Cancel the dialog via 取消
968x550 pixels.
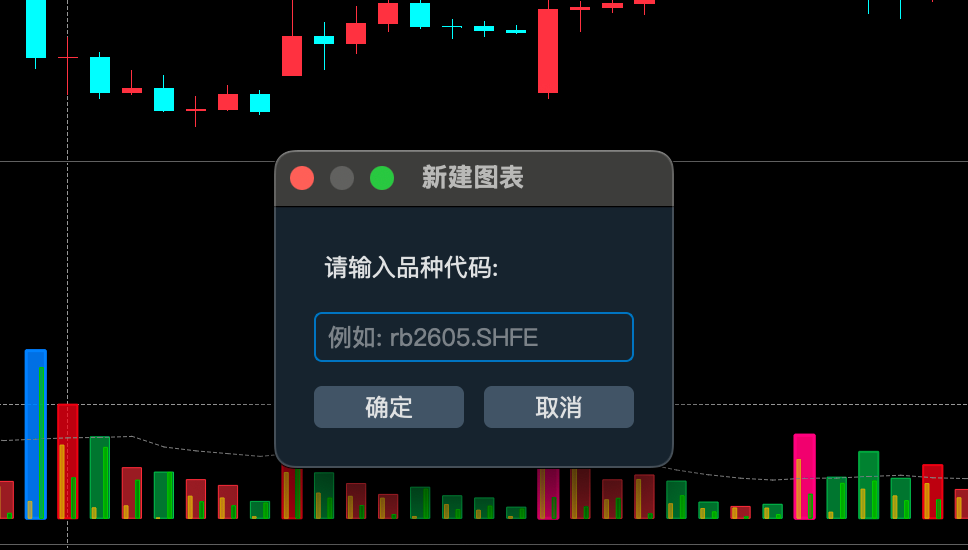(558, 407)
